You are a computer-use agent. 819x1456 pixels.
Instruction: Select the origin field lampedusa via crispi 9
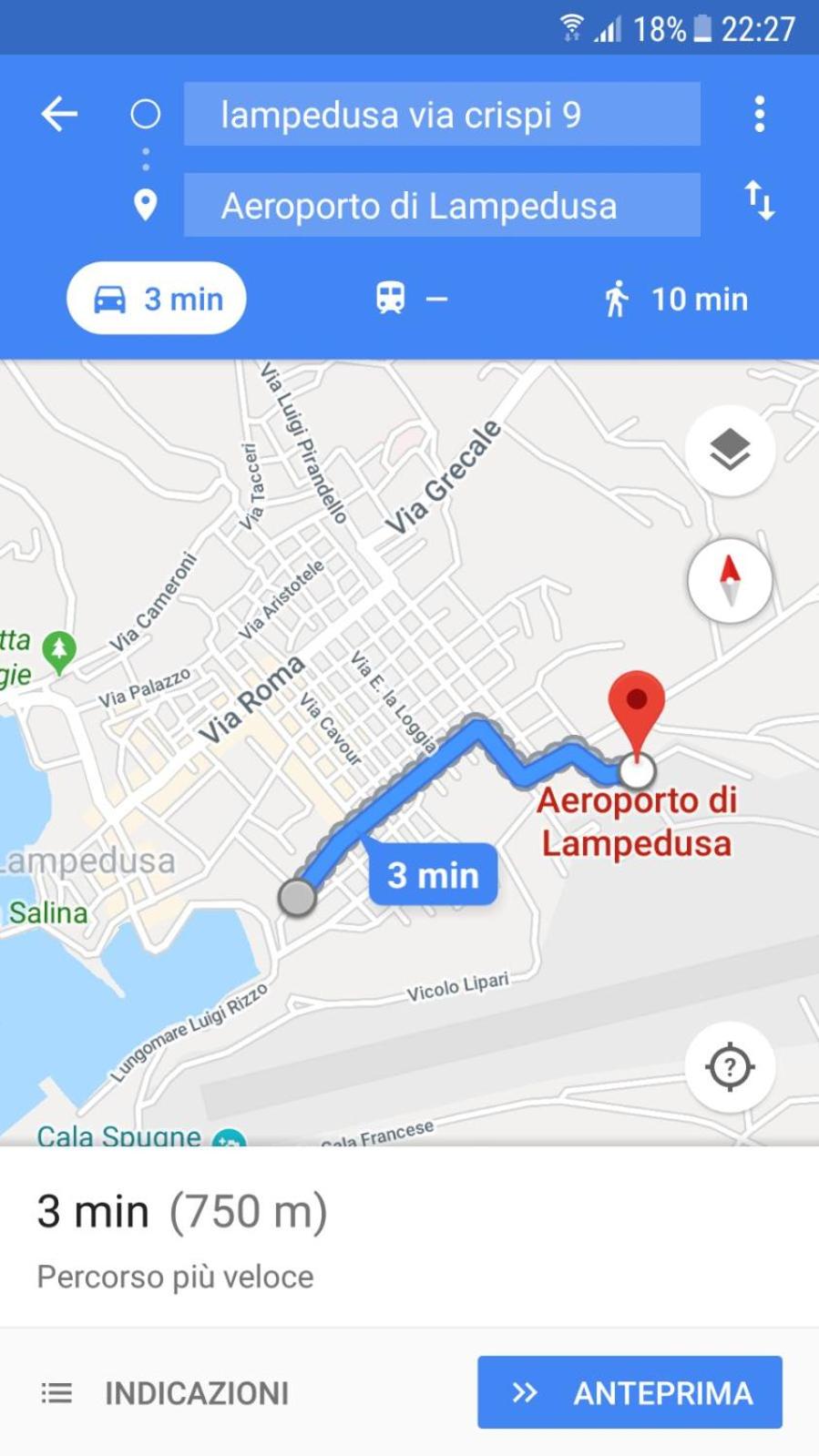click(441, 114)
